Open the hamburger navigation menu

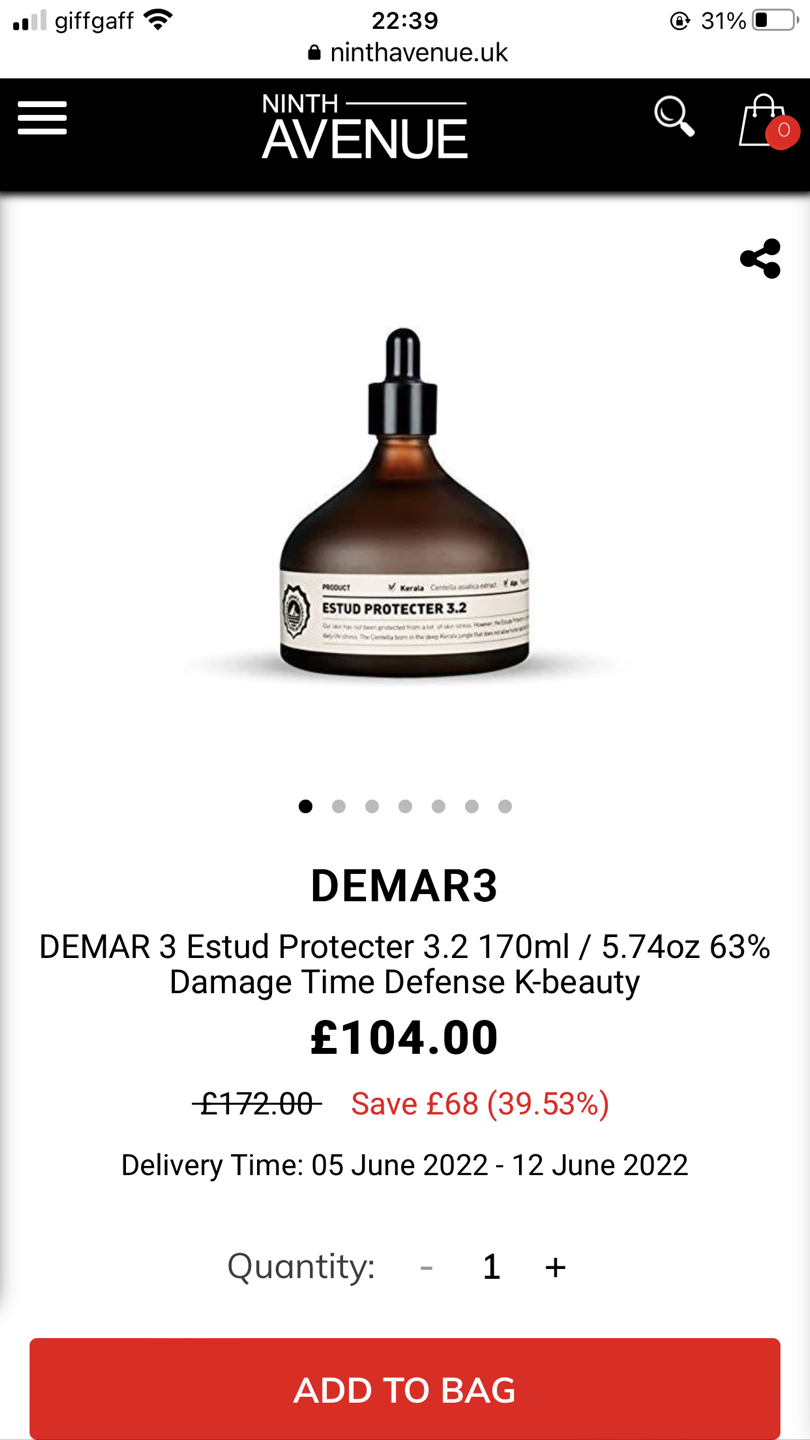pos(42,118)
